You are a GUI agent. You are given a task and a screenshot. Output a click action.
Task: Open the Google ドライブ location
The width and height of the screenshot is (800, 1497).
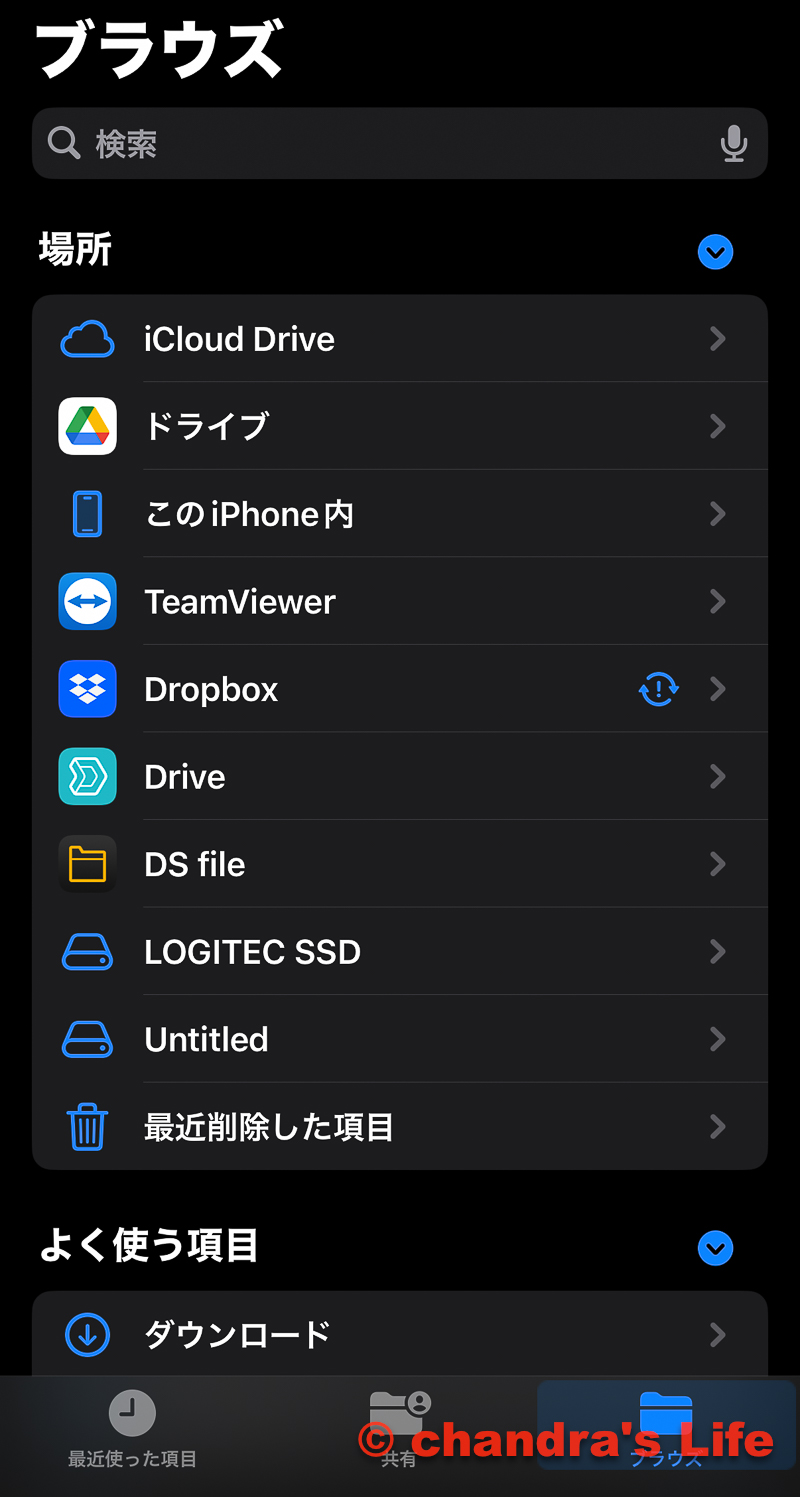pos(400,426)
